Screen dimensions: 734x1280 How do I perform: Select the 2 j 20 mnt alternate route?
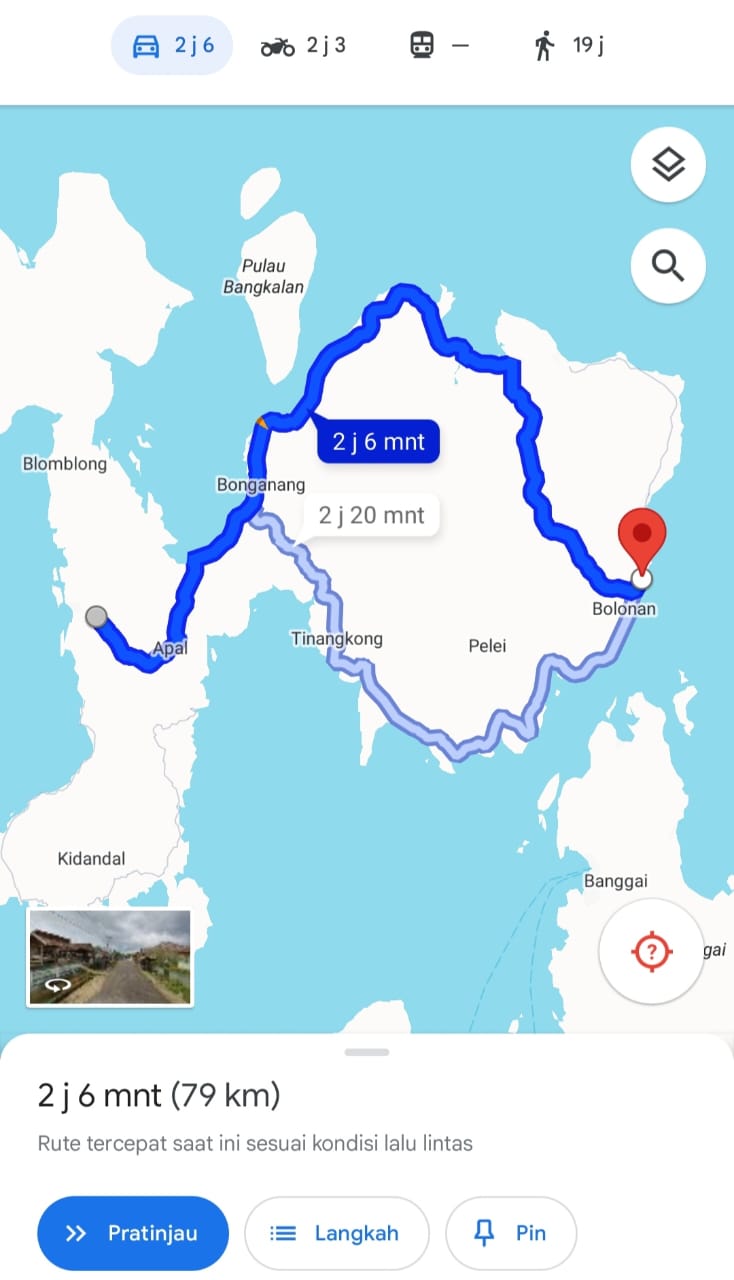(x=371, y=515)
